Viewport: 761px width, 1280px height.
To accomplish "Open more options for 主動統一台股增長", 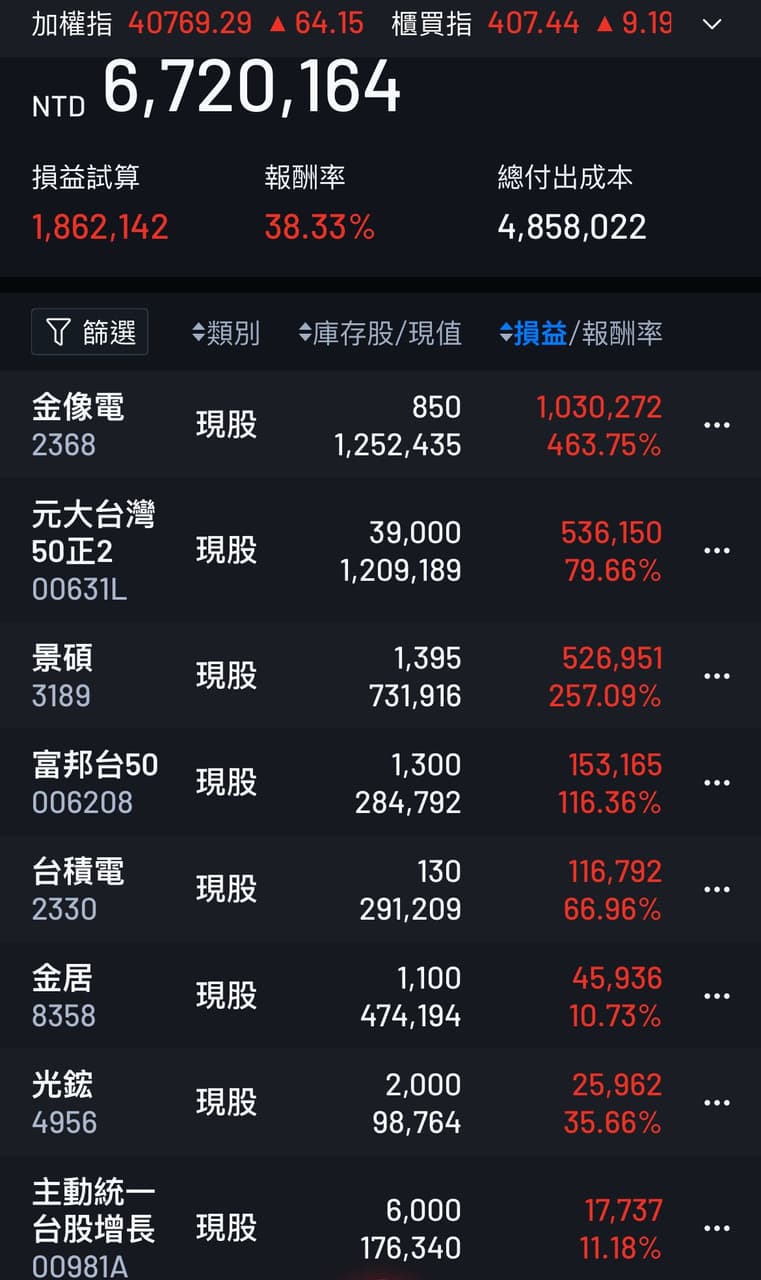I will coord(717,1228).
